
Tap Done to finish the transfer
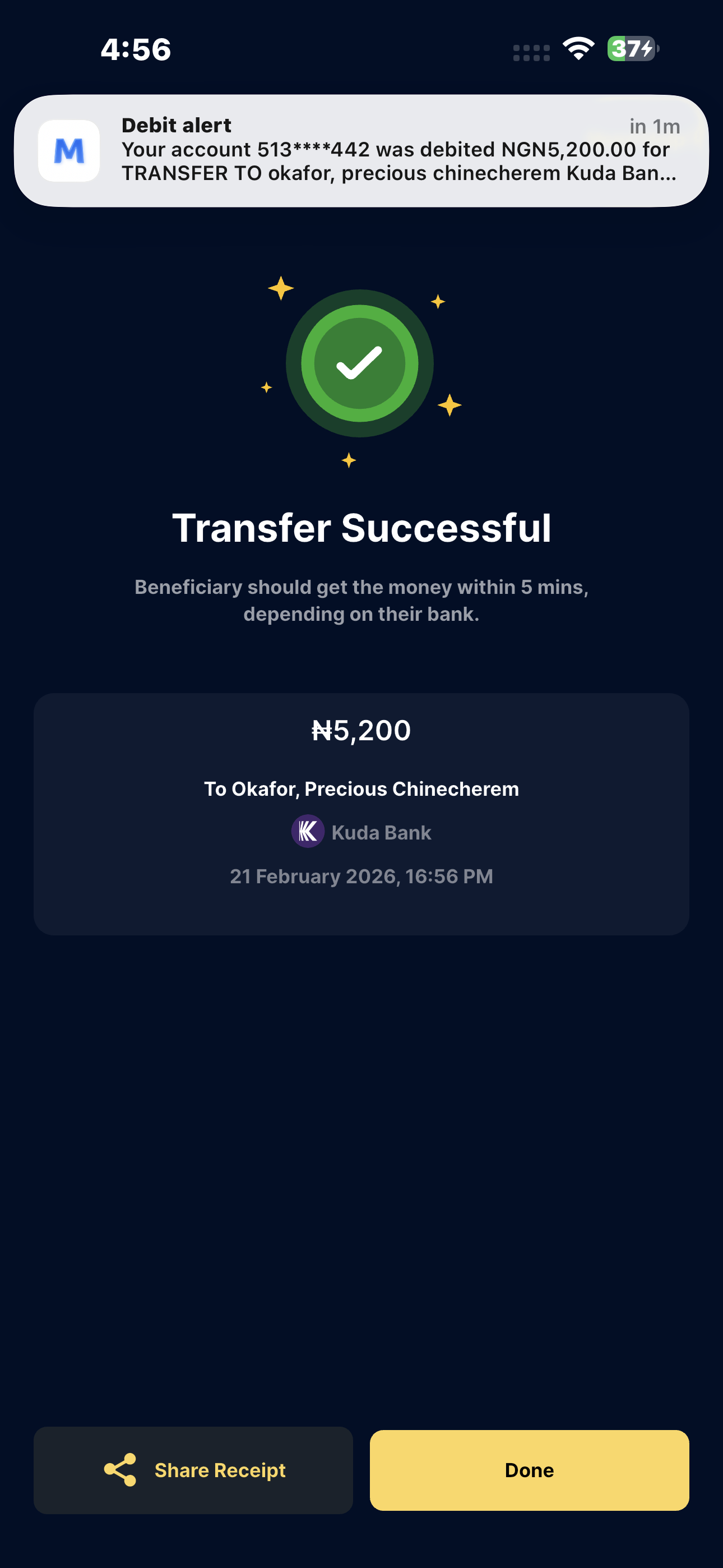529,1470
